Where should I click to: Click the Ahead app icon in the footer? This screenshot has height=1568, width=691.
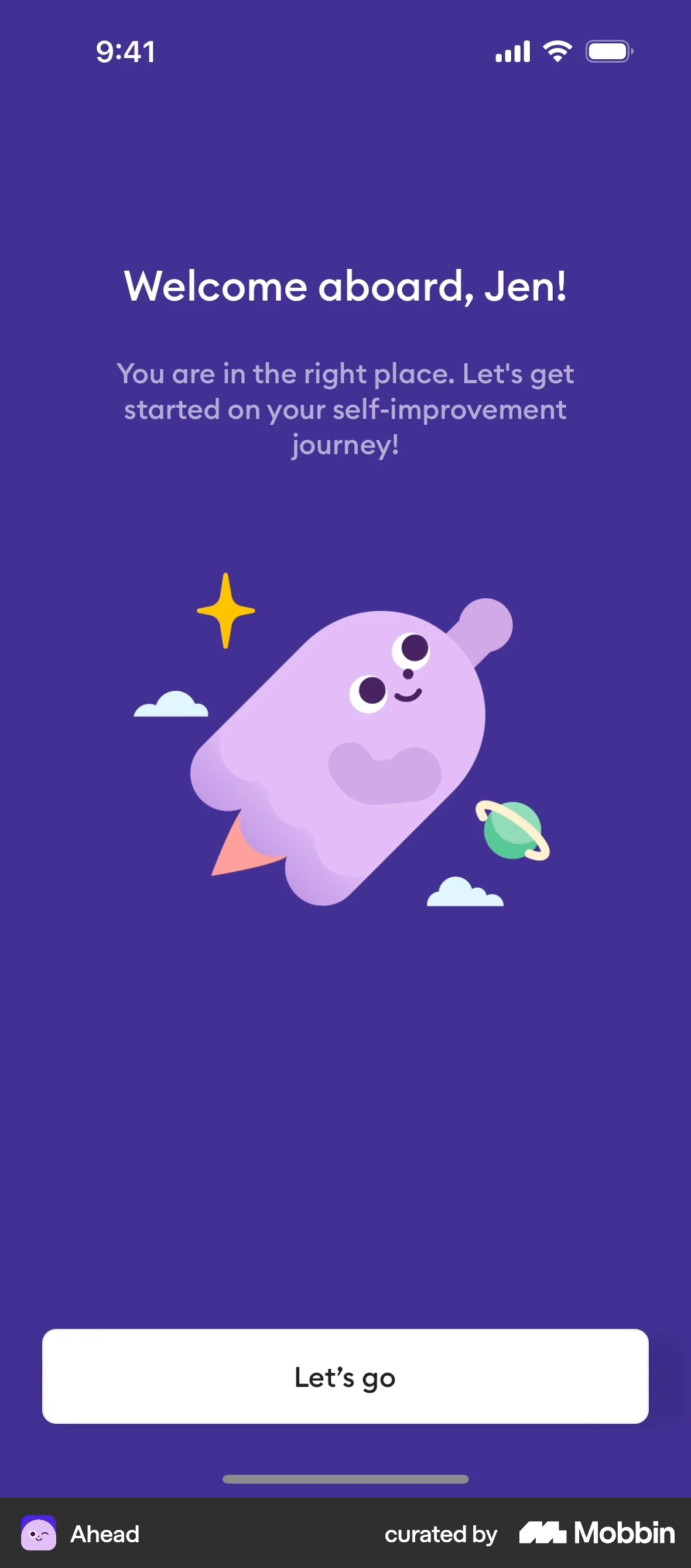pos(38,1534)
